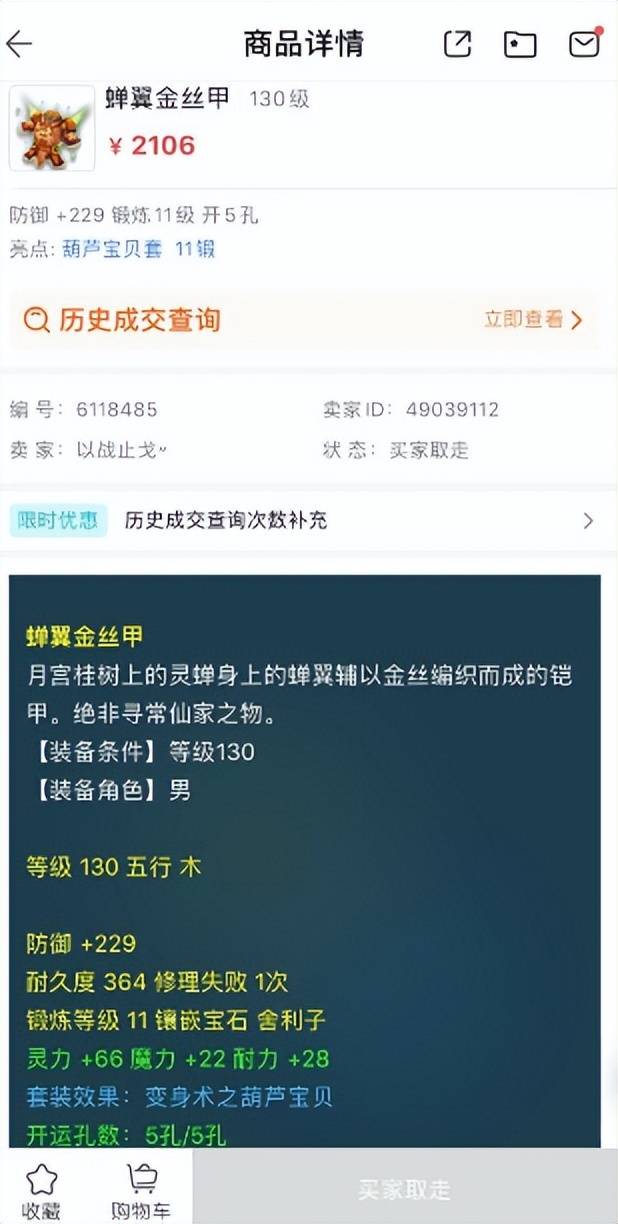Add item to 收藏 favorites
618x1224 pixels.
tap(41, 1190)
